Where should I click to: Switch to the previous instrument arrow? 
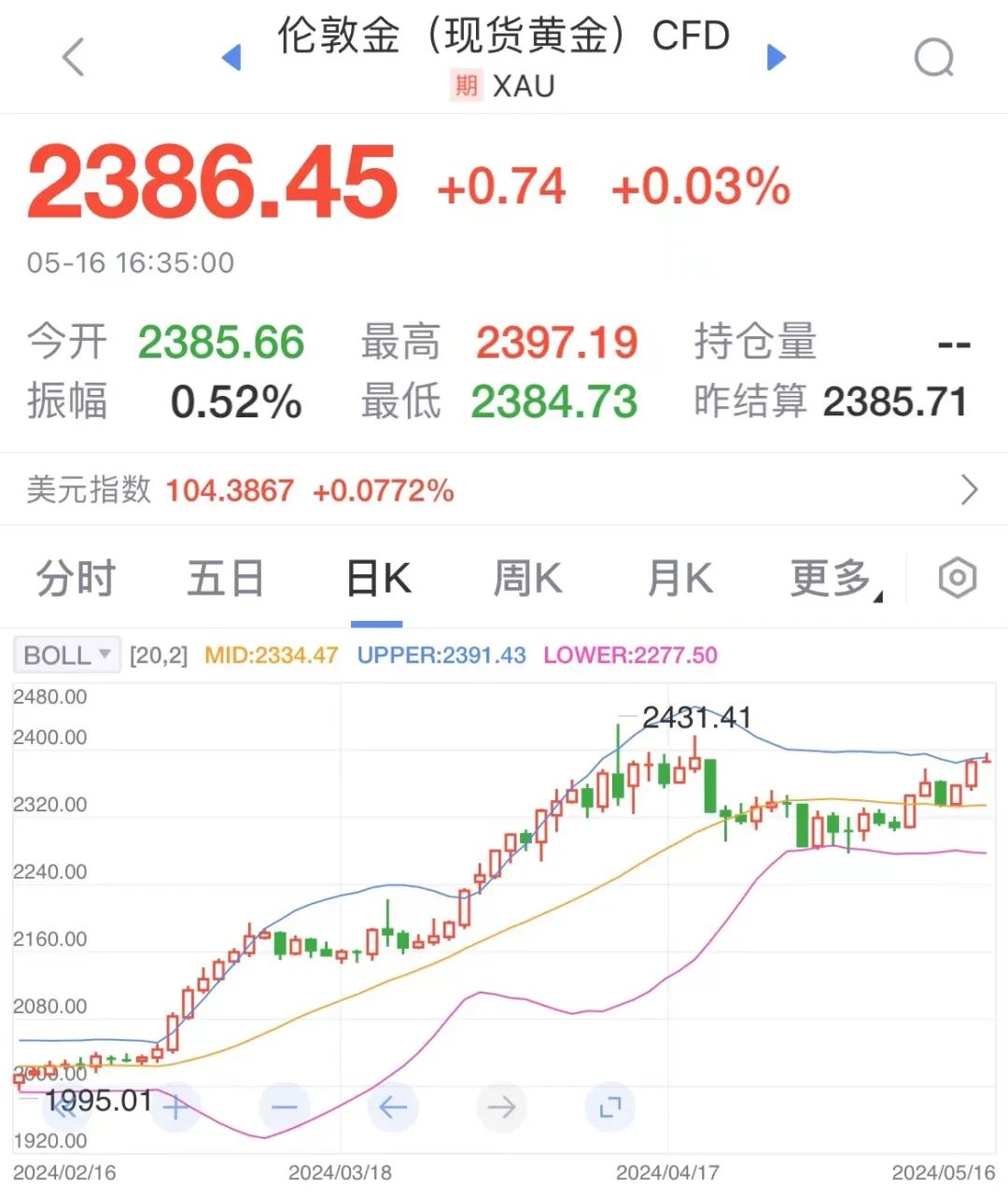[231, 58]
